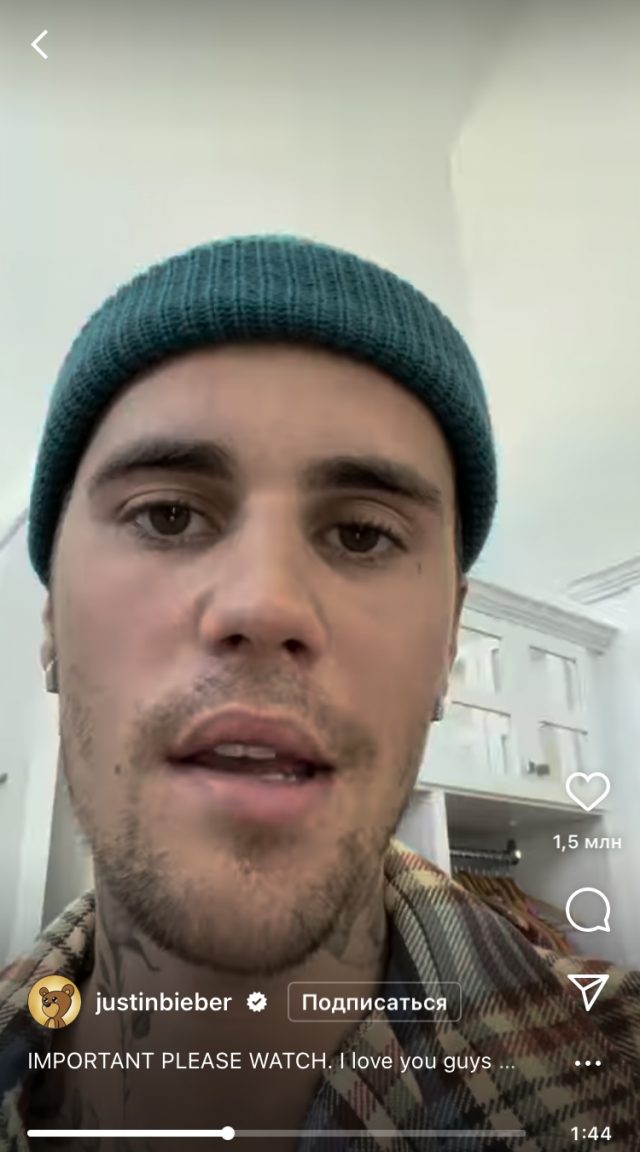Viewport: 640px width, 1152px height.
Task: Like this video with the heart icon
Action: (x=587, y=792)
